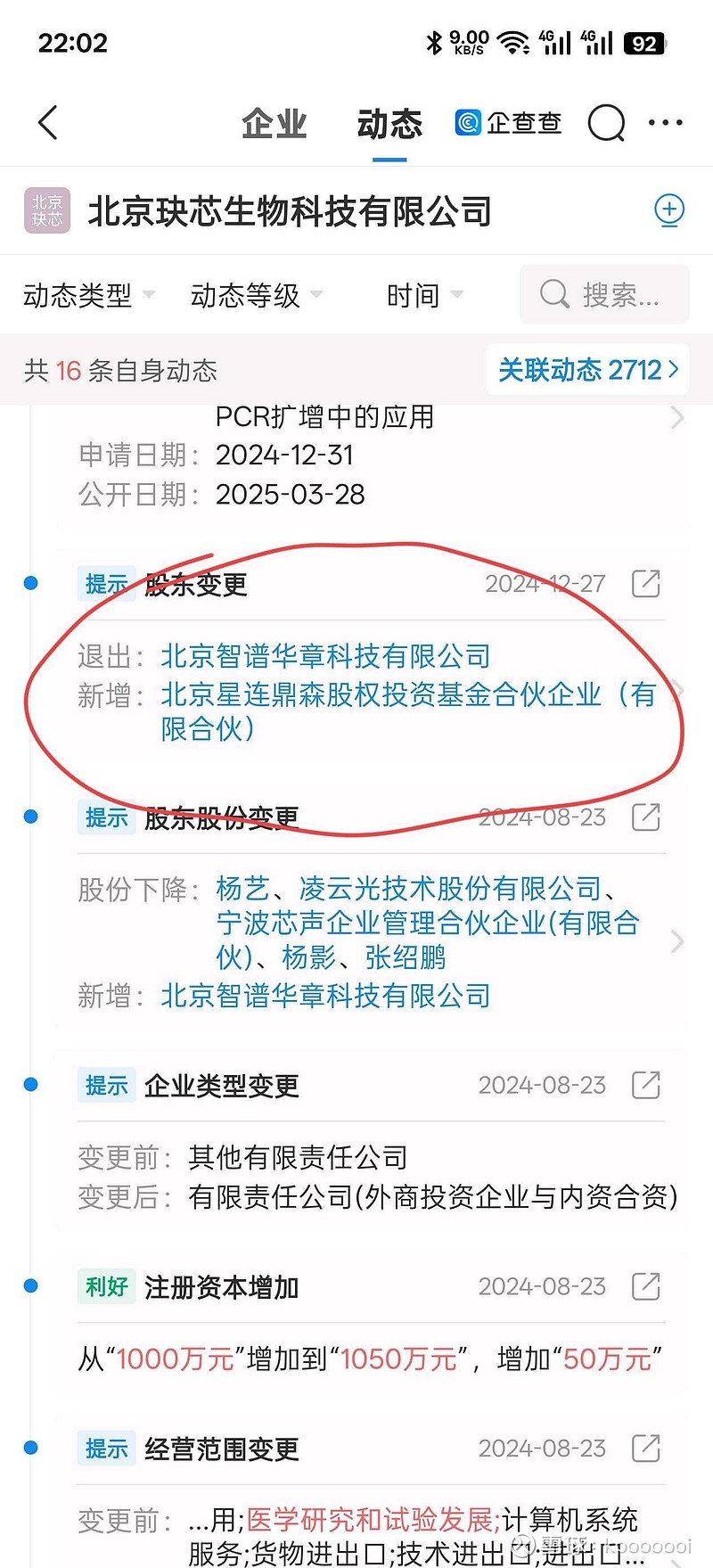Tap the company avatar 北京玦芯
This screenshot has width=713, height=1568.
(46, 210)
